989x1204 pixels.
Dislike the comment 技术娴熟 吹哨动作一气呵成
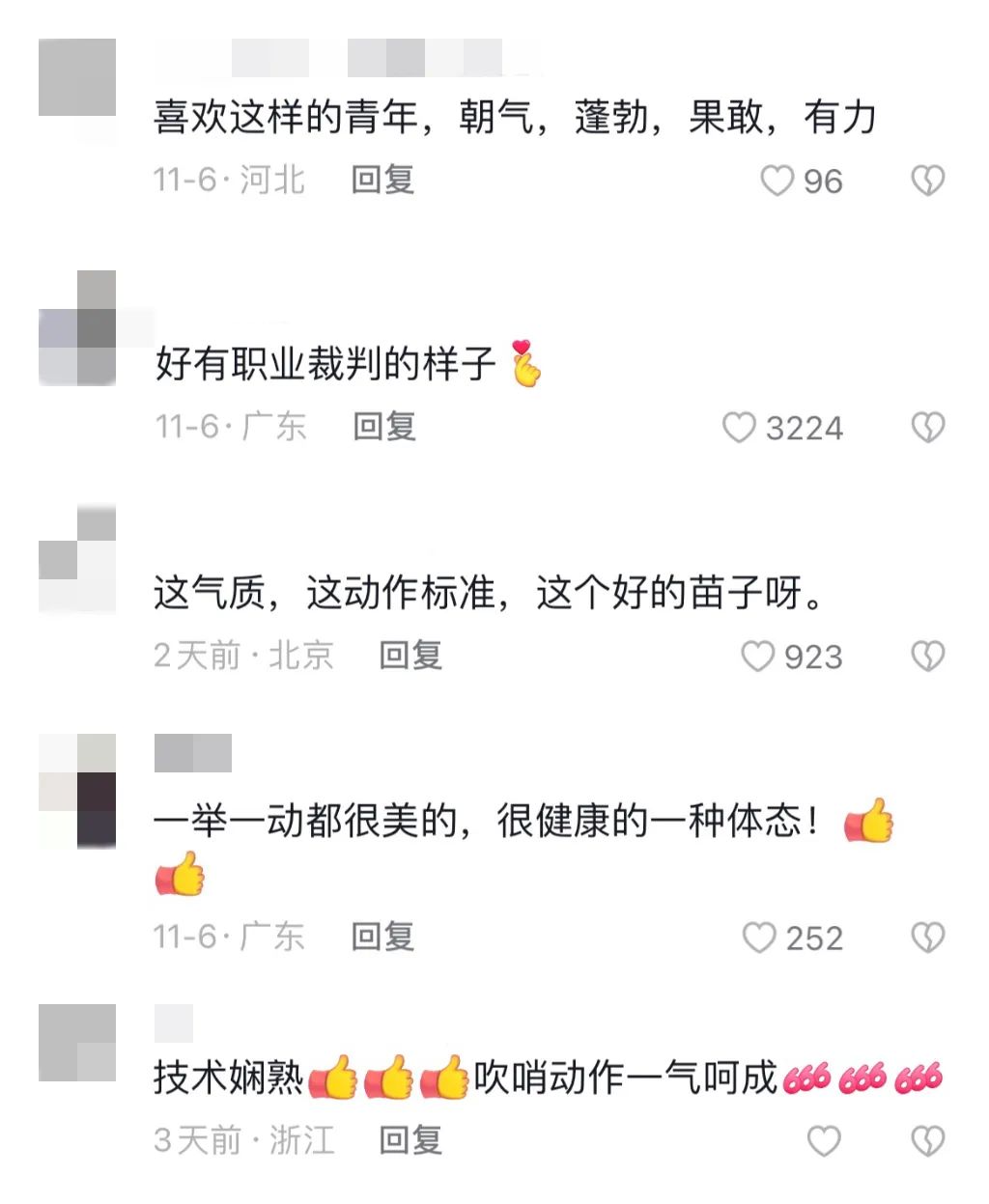point(927,1141)
